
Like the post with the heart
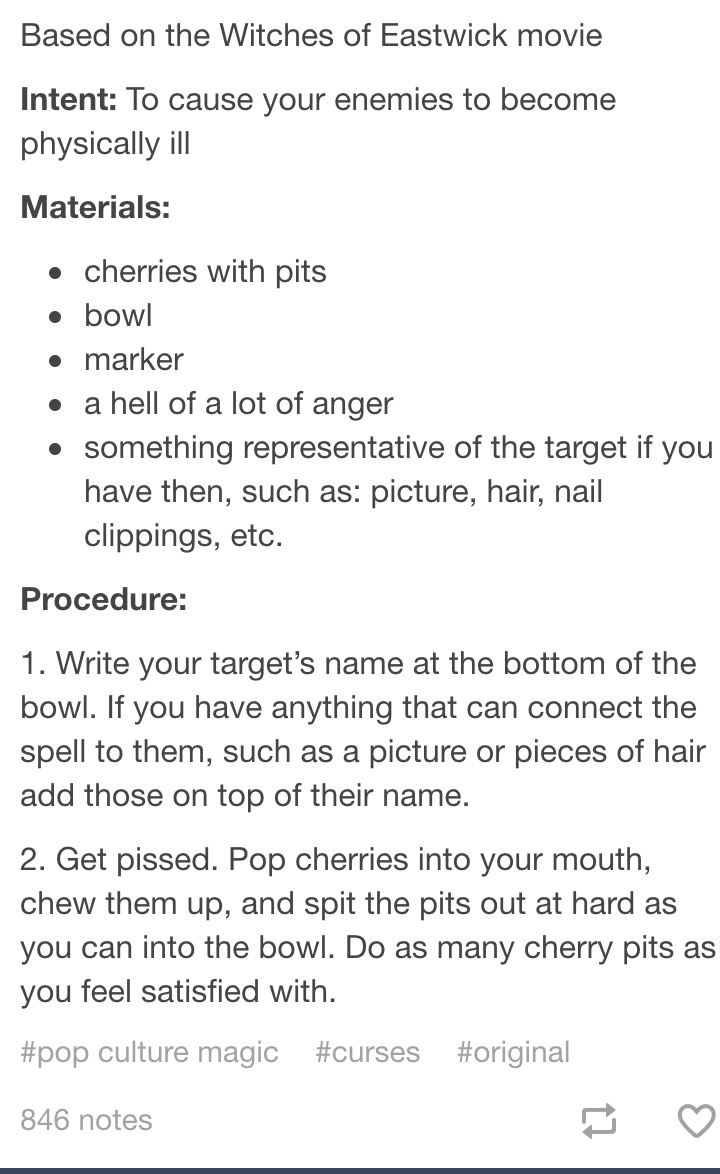pos(697,1121)
